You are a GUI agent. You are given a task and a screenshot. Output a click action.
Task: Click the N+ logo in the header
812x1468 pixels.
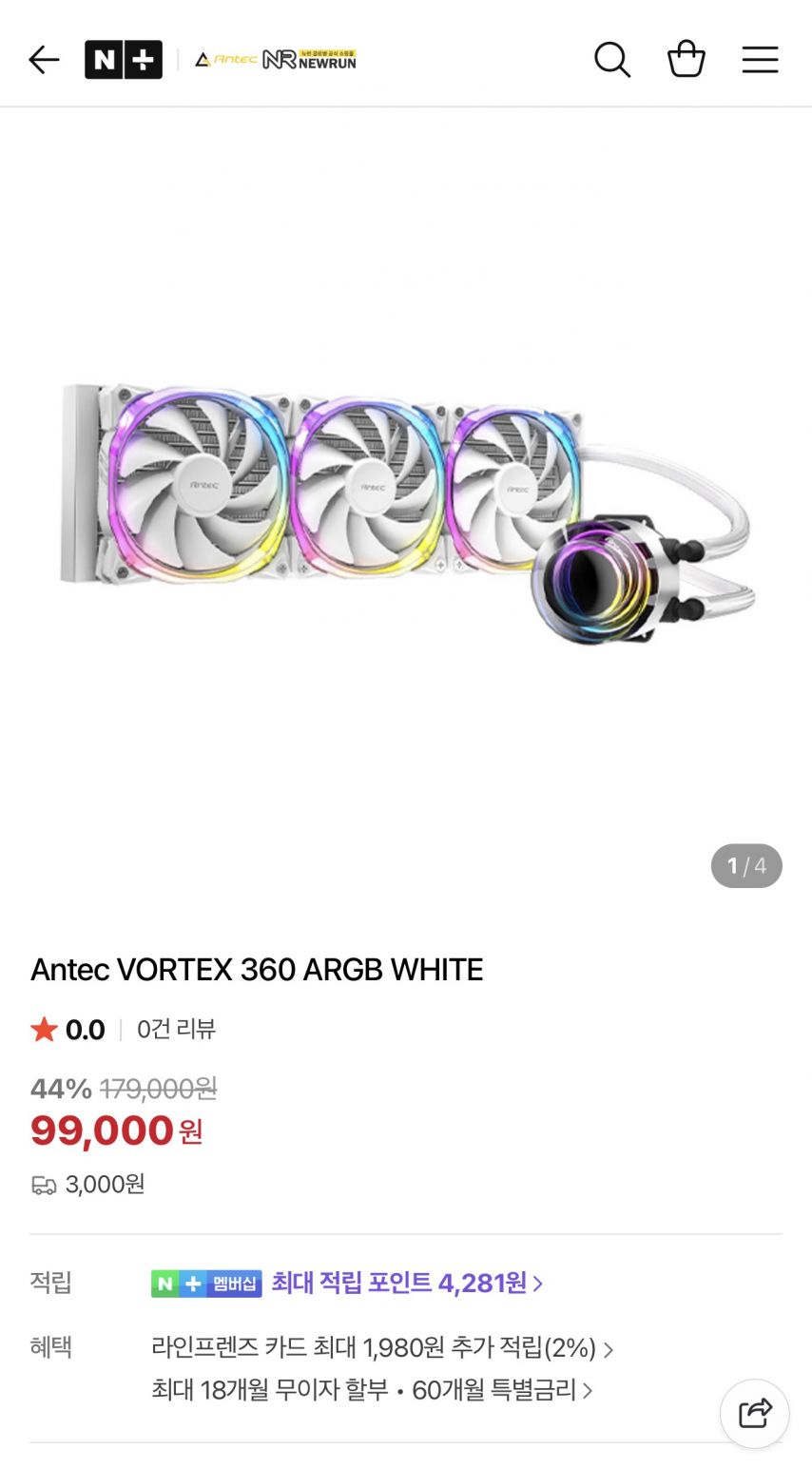pos(124,59)
